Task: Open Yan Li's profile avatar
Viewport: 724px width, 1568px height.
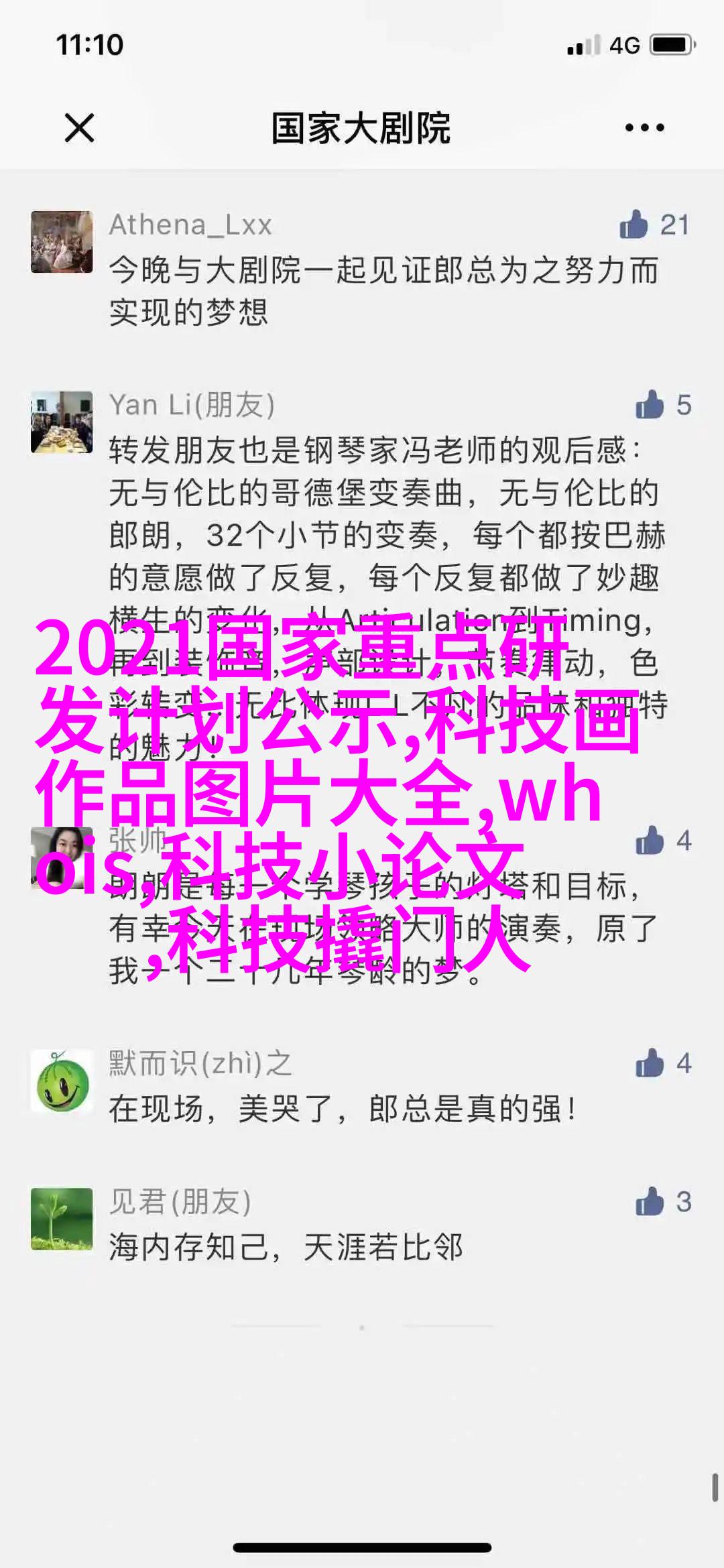Action: click(x=62, y=422)
